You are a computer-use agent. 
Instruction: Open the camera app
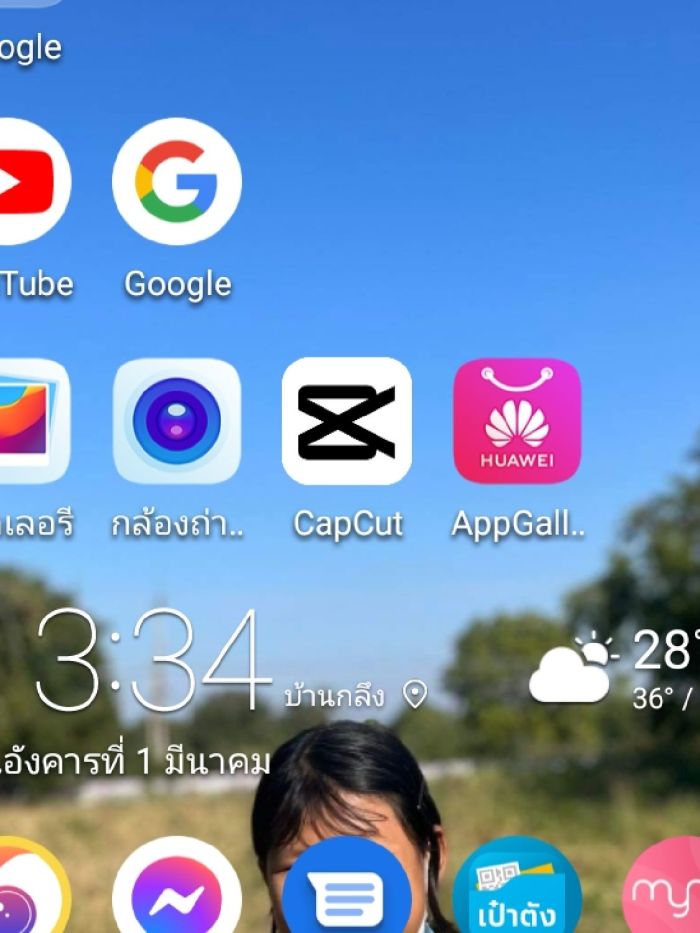(x=177, y=421)
